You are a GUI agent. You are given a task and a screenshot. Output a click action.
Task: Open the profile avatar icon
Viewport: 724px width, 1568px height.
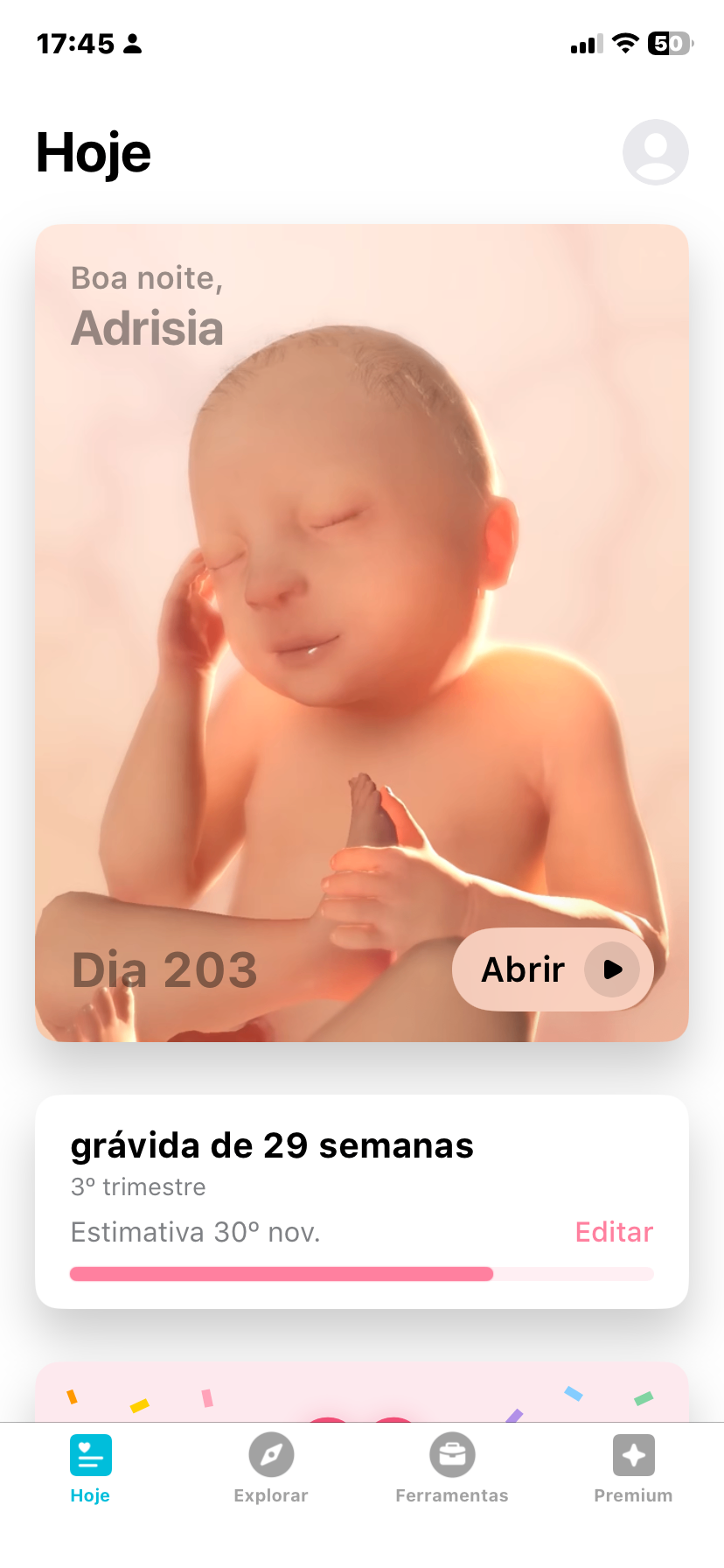pos(655,152)
